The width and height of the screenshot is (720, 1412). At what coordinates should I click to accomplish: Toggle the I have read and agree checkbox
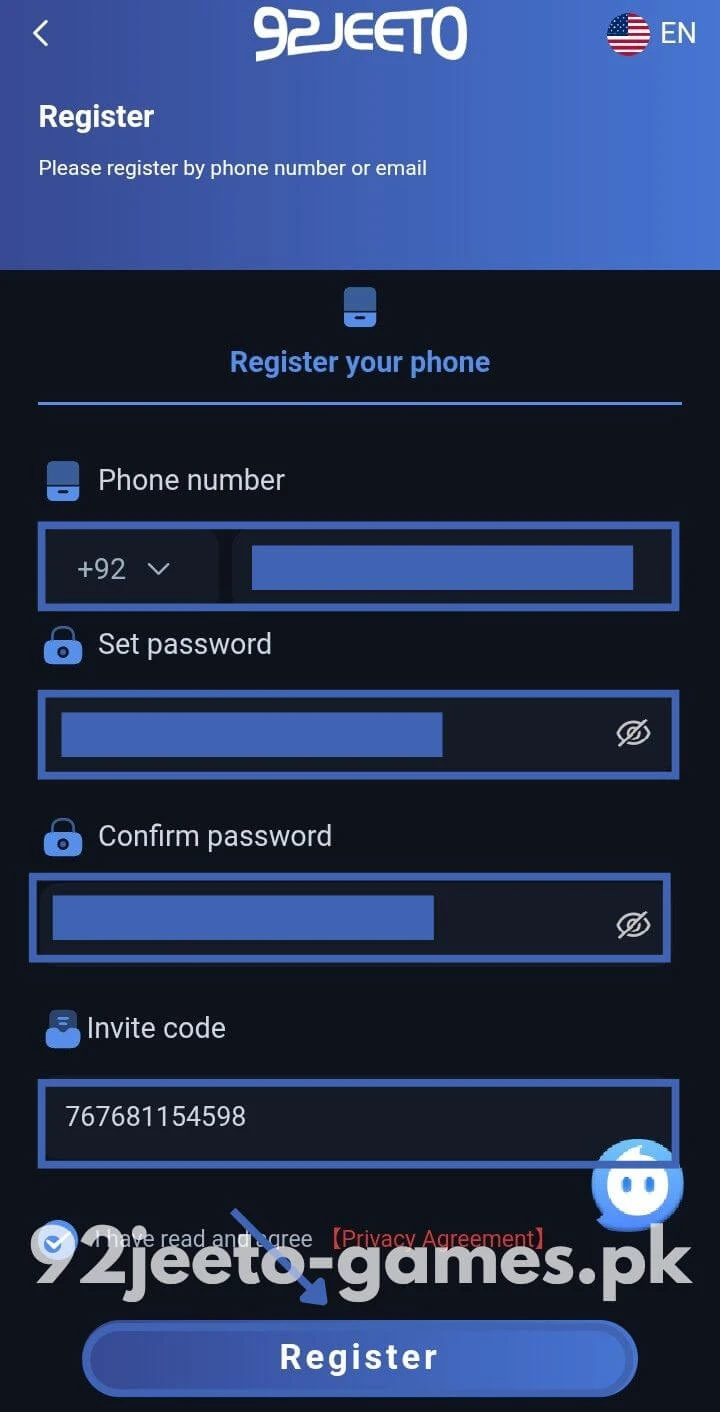[55, 1241]
